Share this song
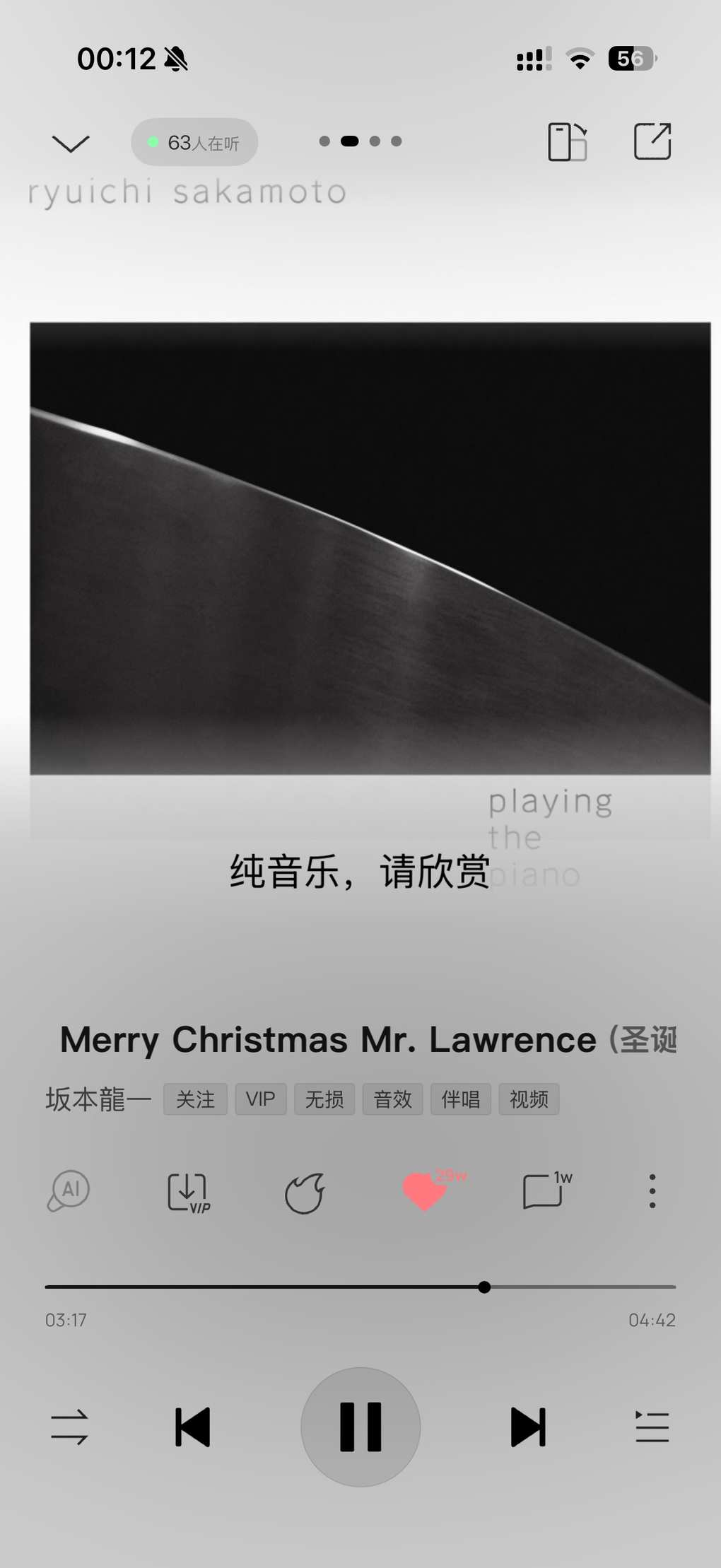The width and height of the screenshot is (721, 1568). (652, 141)
